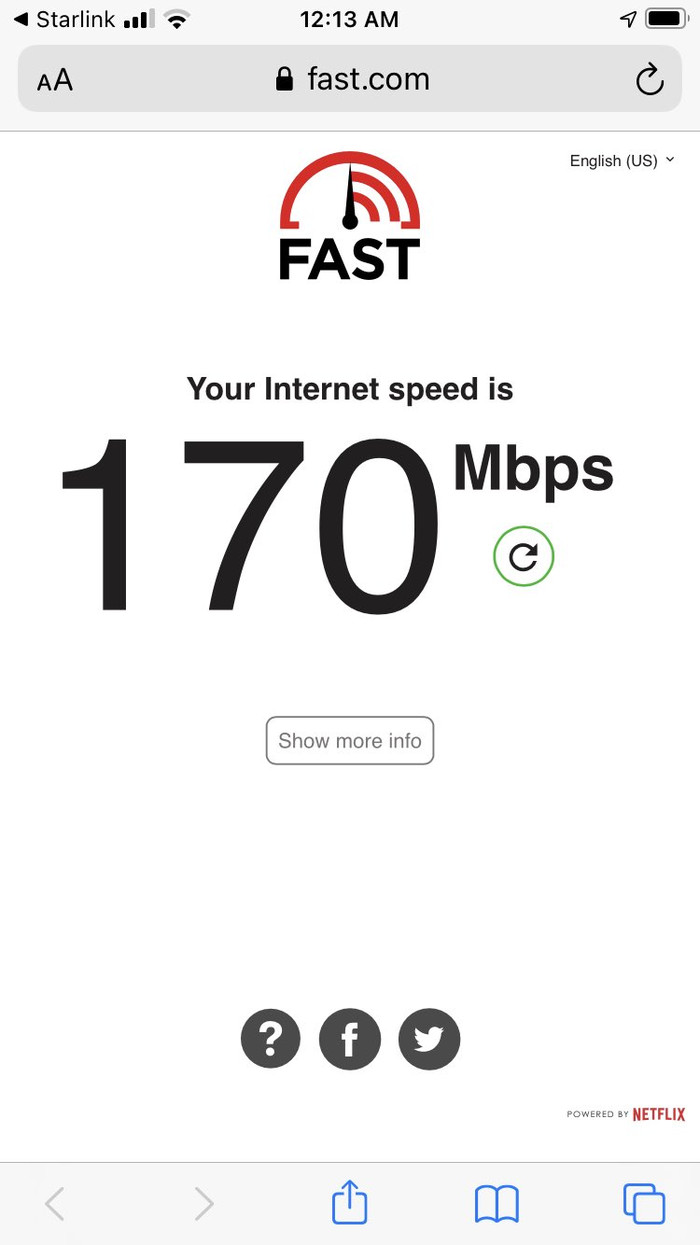Tap the Show more info button
The height and width of the screenshot is (1245, 700).
(x=350, y=741)
